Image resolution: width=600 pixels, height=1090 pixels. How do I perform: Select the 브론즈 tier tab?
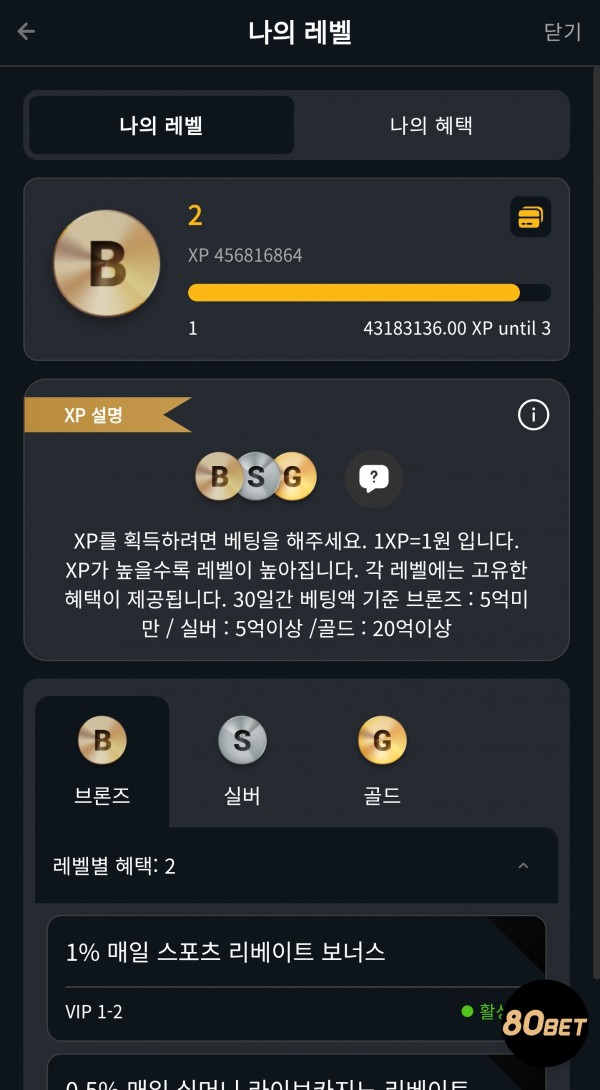pos(102,761)
